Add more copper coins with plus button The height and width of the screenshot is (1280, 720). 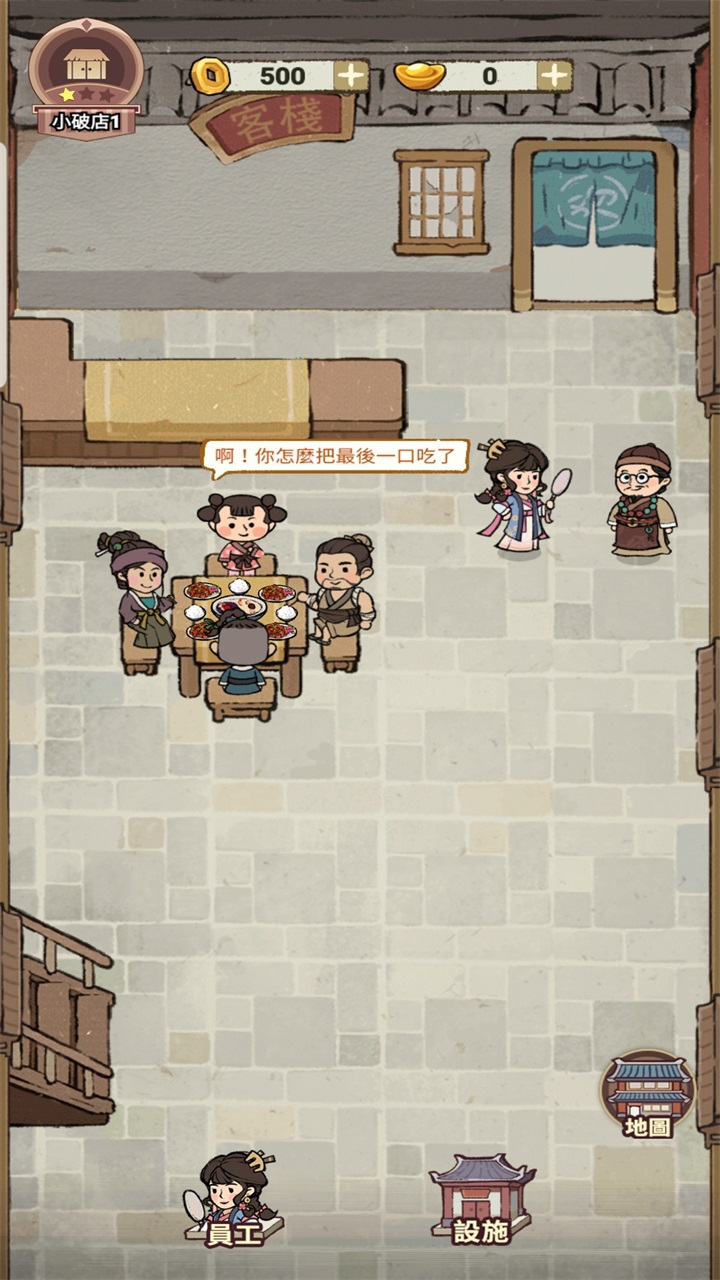coord(350,76)
